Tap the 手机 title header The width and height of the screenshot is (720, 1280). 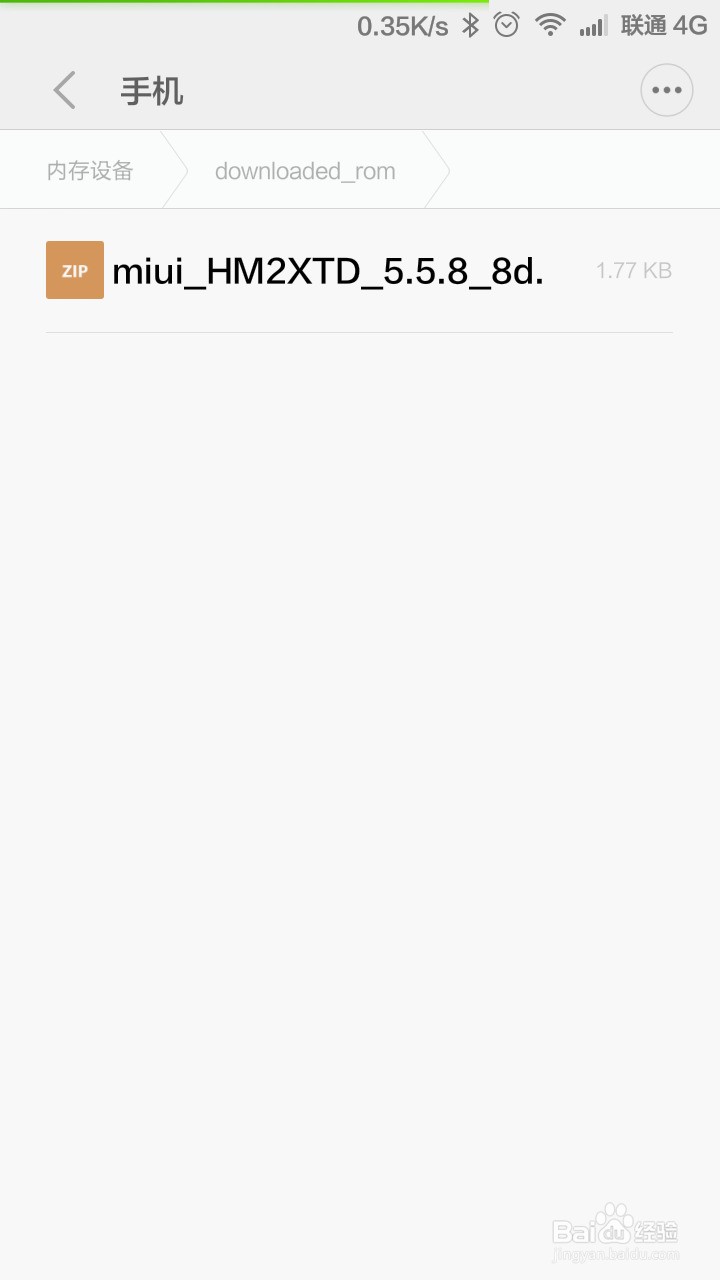pyautogui.click(x=151, y=89)
